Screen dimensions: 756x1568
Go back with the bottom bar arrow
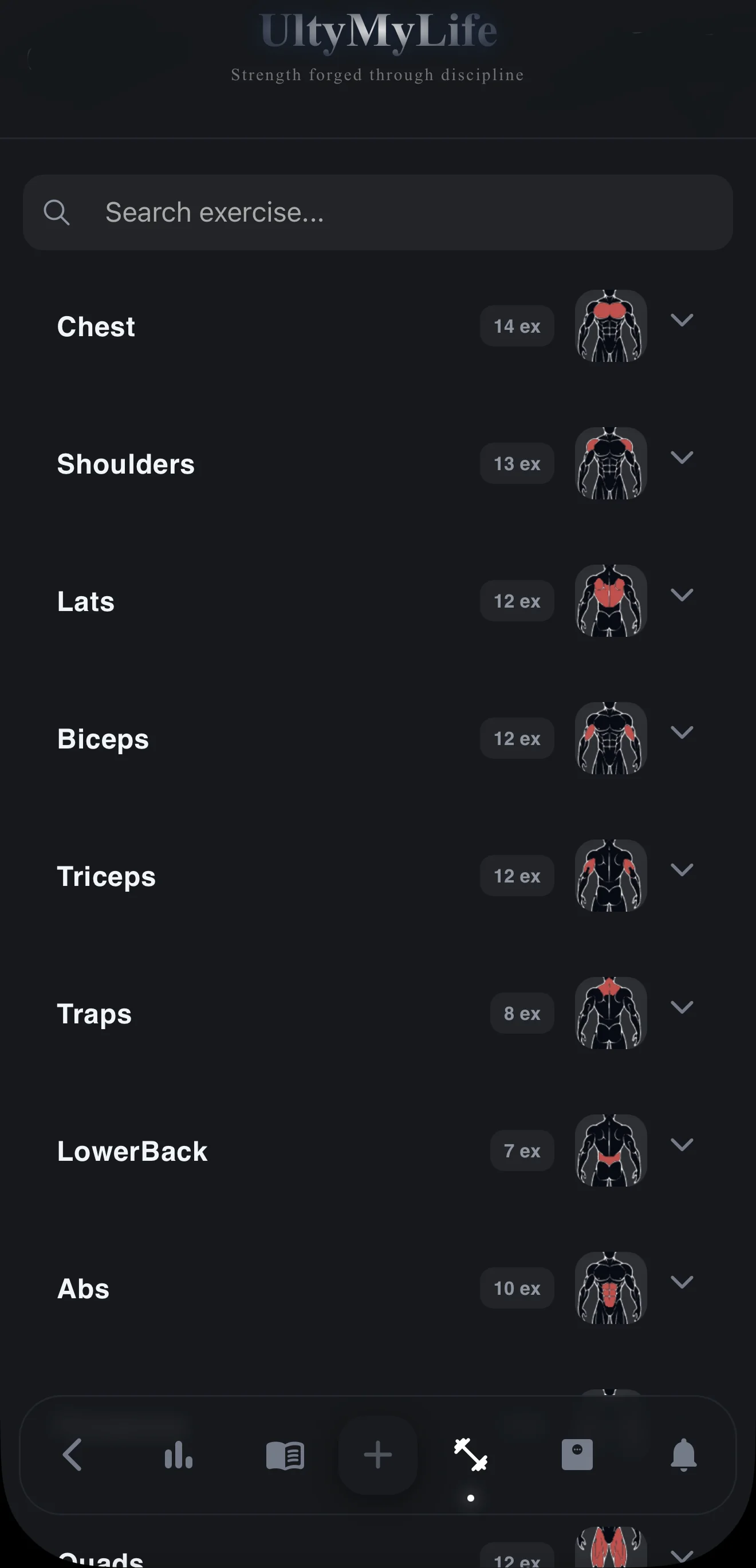[x=72, y=1455]
